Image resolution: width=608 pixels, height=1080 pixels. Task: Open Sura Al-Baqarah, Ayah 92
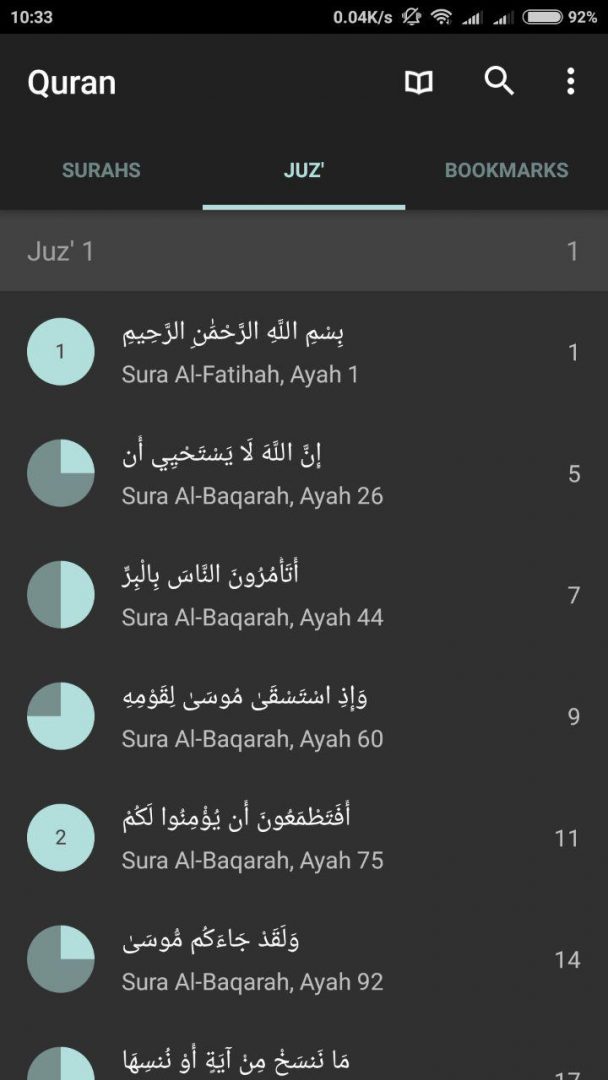tap(303, 960)
